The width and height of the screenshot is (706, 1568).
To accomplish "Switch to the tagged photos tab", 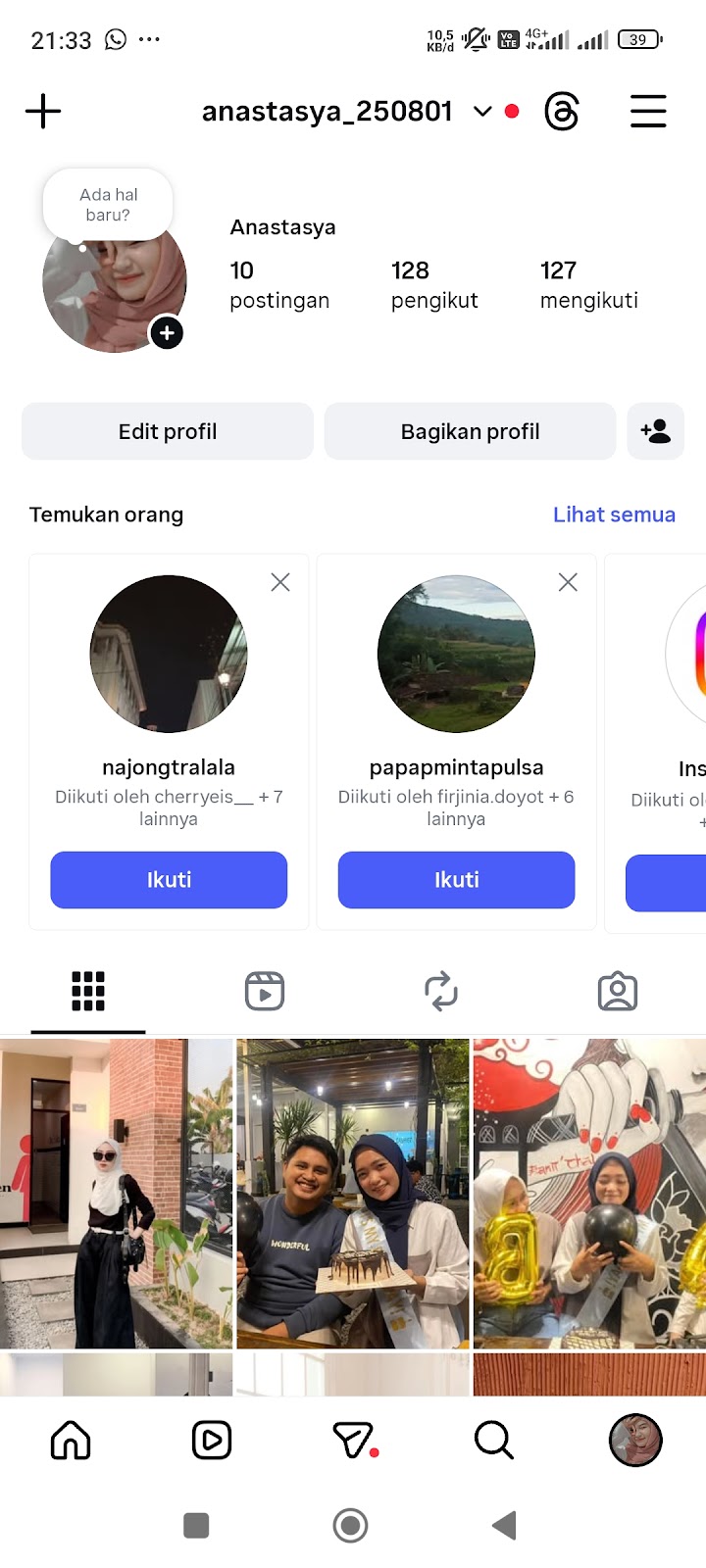I will click(x=618, y=991).
